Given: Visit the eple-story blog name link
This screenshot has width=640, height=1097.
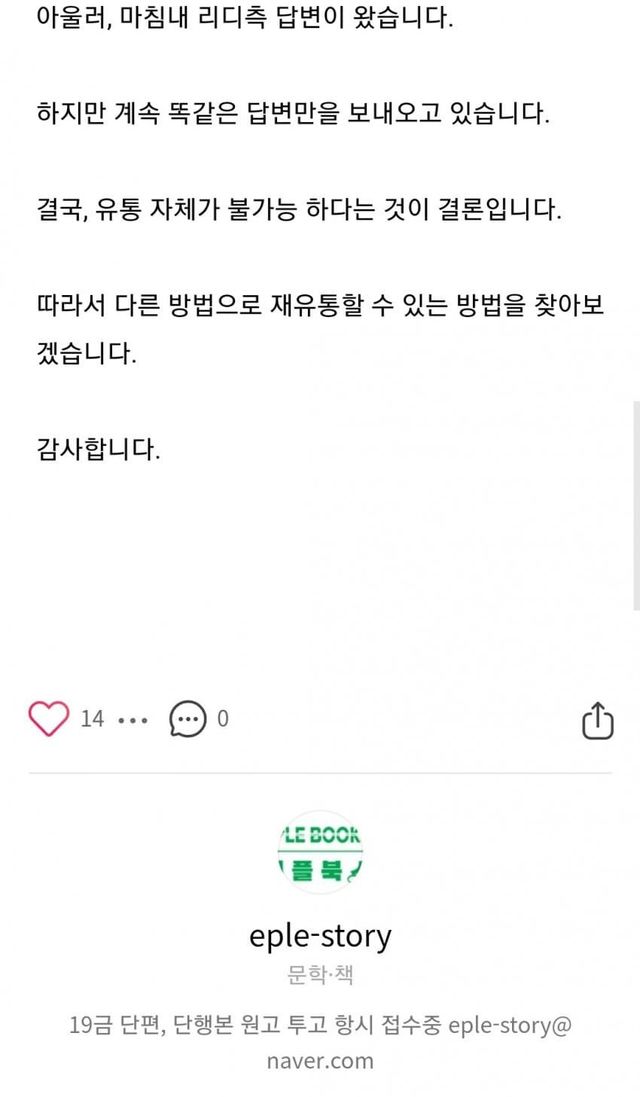Looking at the screenshot, I should tap(320, 936).
